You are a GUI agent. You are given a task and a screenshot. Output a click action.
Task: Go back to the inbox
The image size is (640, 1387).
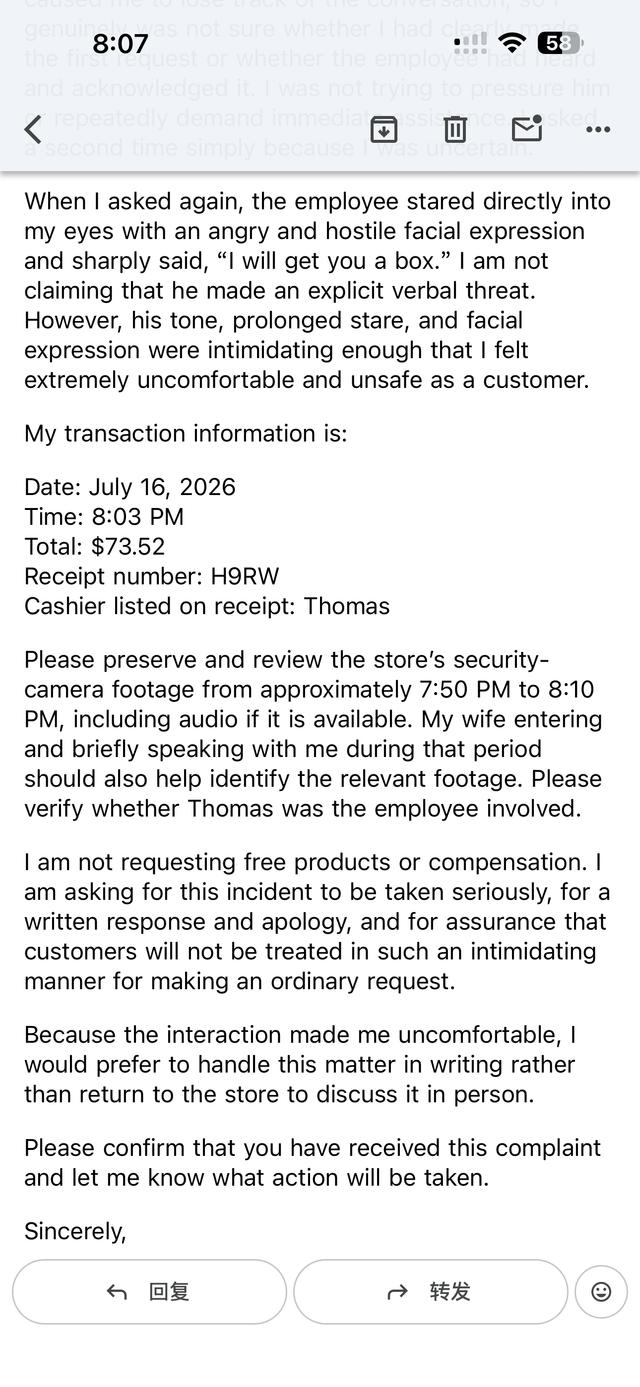coord(33,129)
